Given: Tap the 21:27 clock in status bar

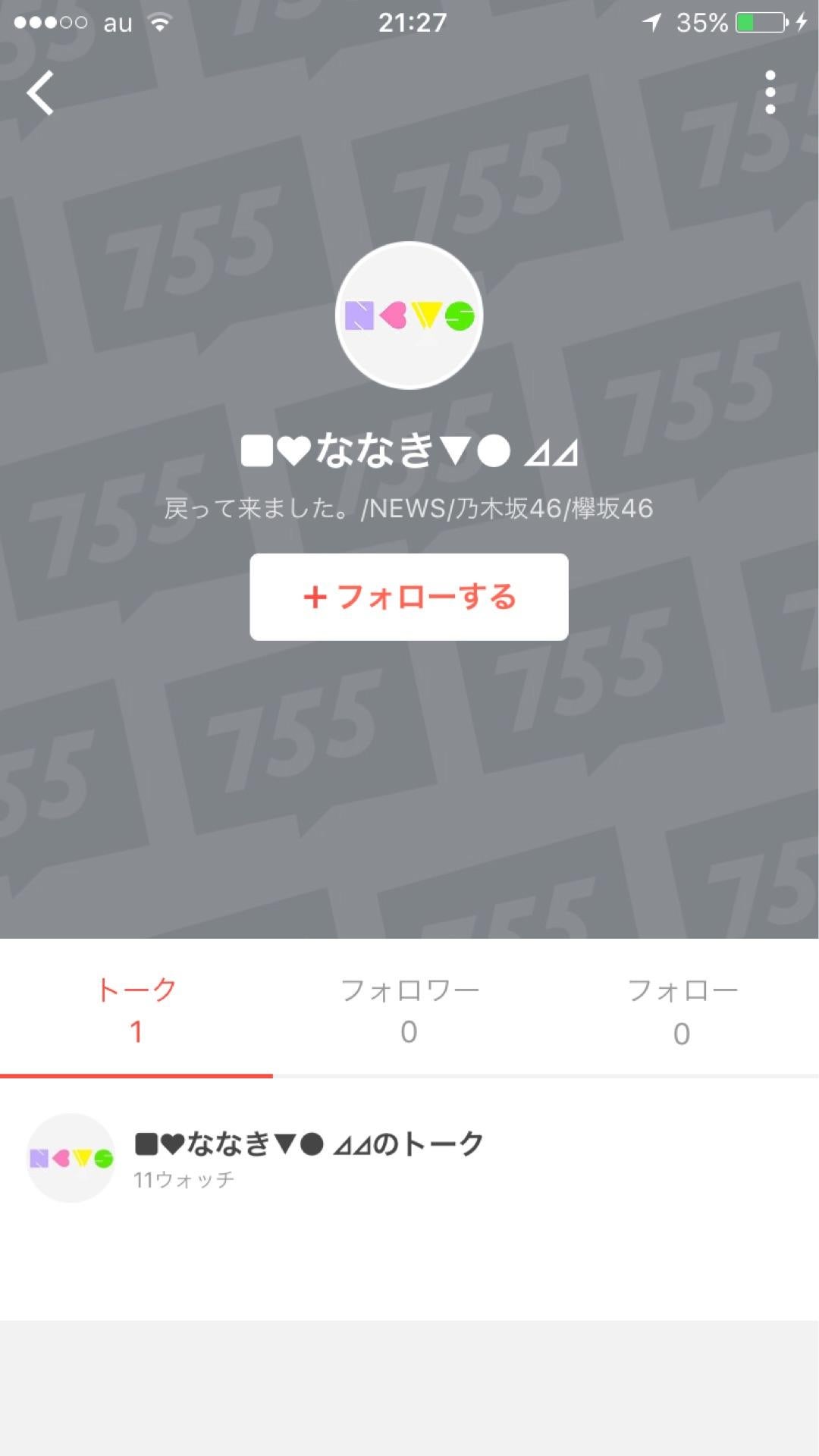Looking at the screenshot, I should click(x=409, y=22).
